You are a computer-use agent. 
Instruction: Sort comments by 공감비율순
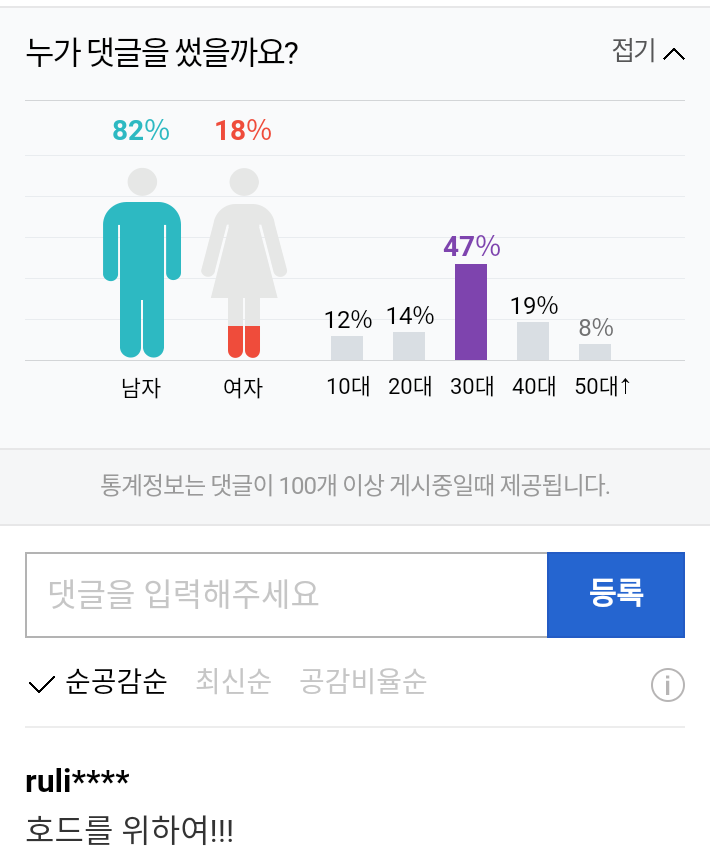click(x=363, y=683)
